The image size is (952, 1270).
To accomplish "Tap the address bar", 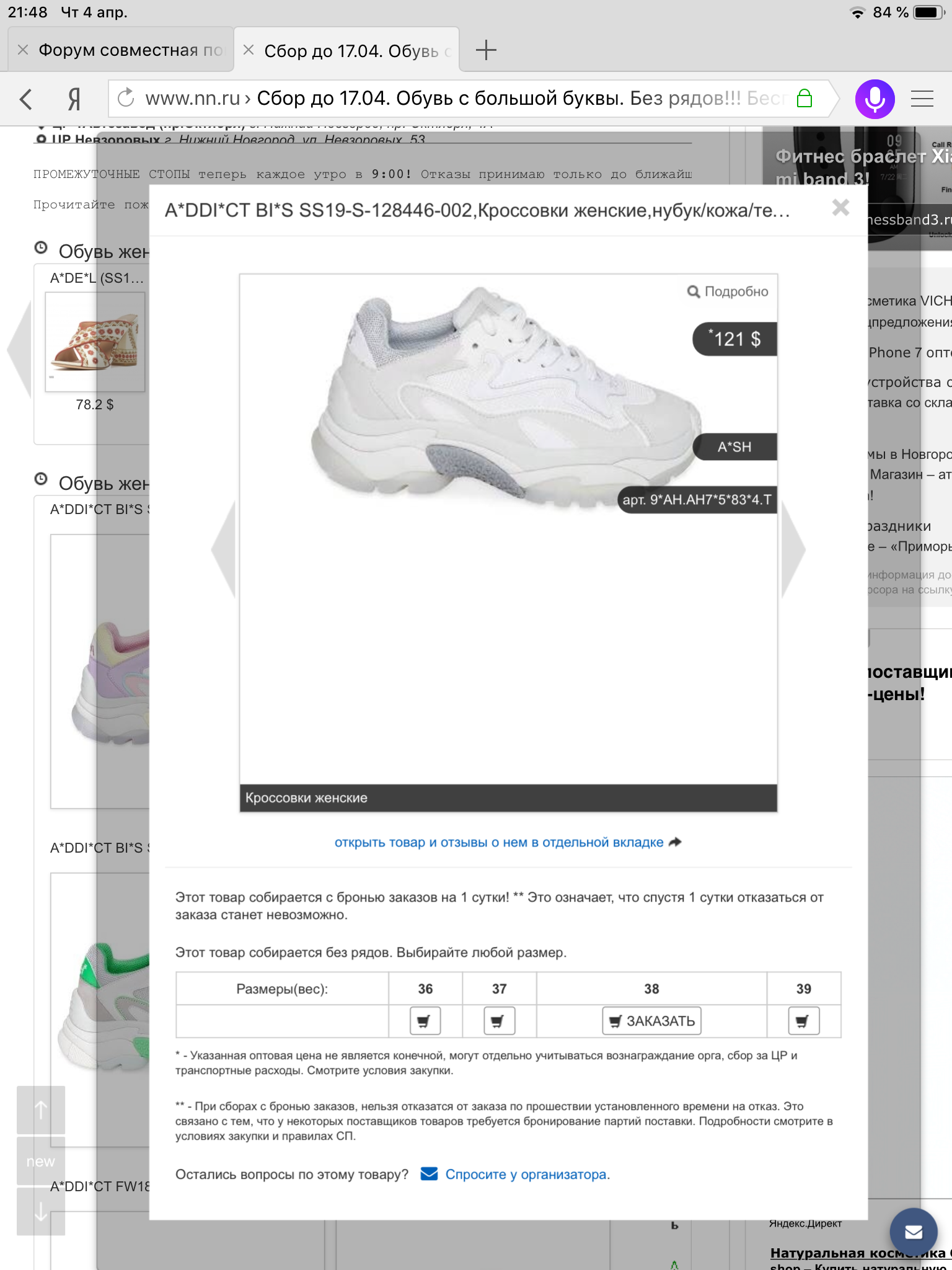I will pos(459,98).
